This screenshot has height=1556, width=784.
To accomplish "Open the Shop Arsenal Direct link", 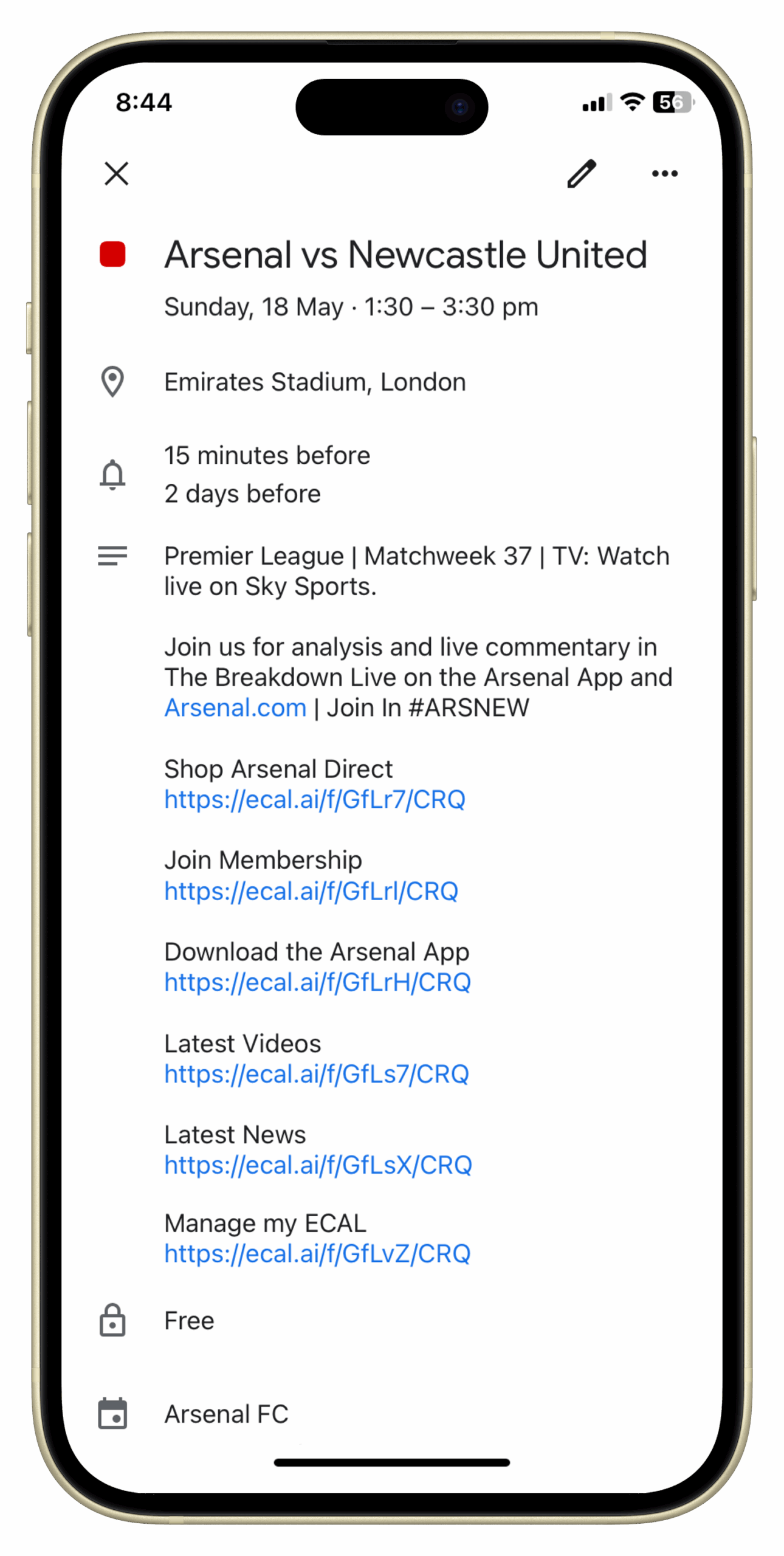I will 314,800.
